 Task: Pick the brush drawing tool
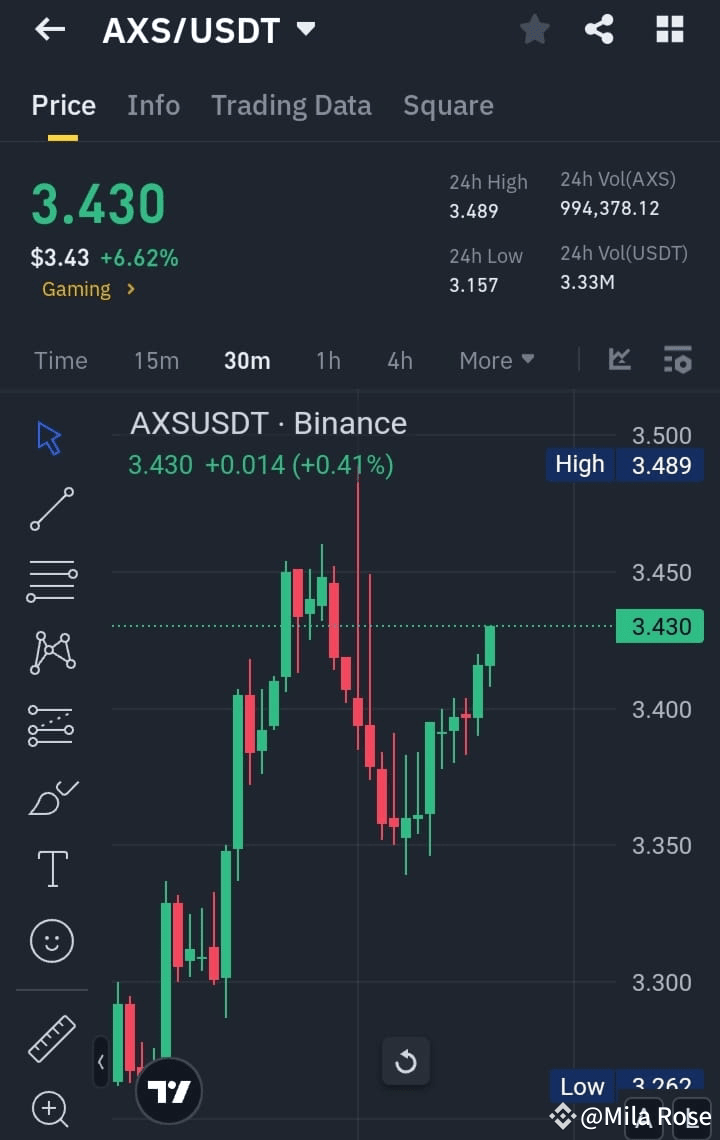51,797
